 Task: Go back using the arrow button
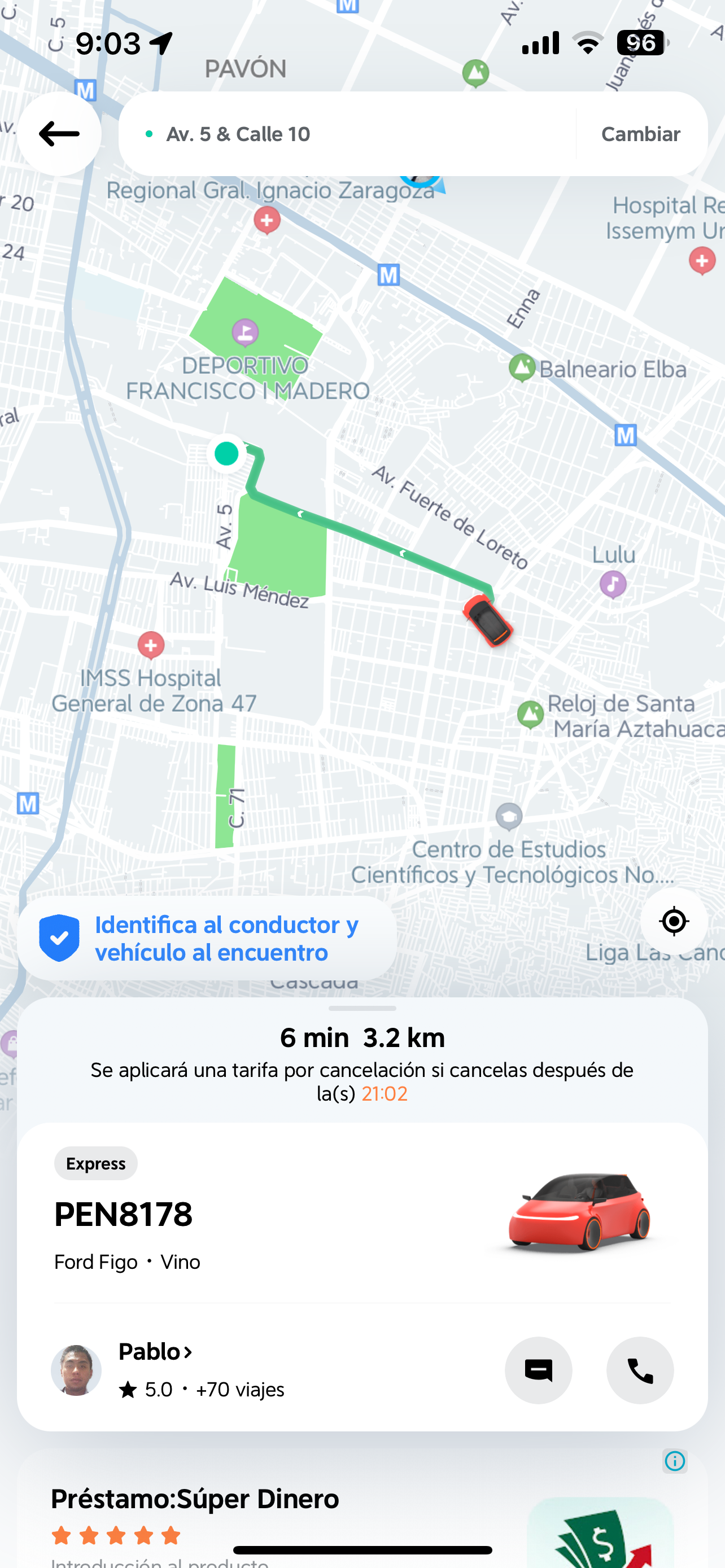pos(59,134)
